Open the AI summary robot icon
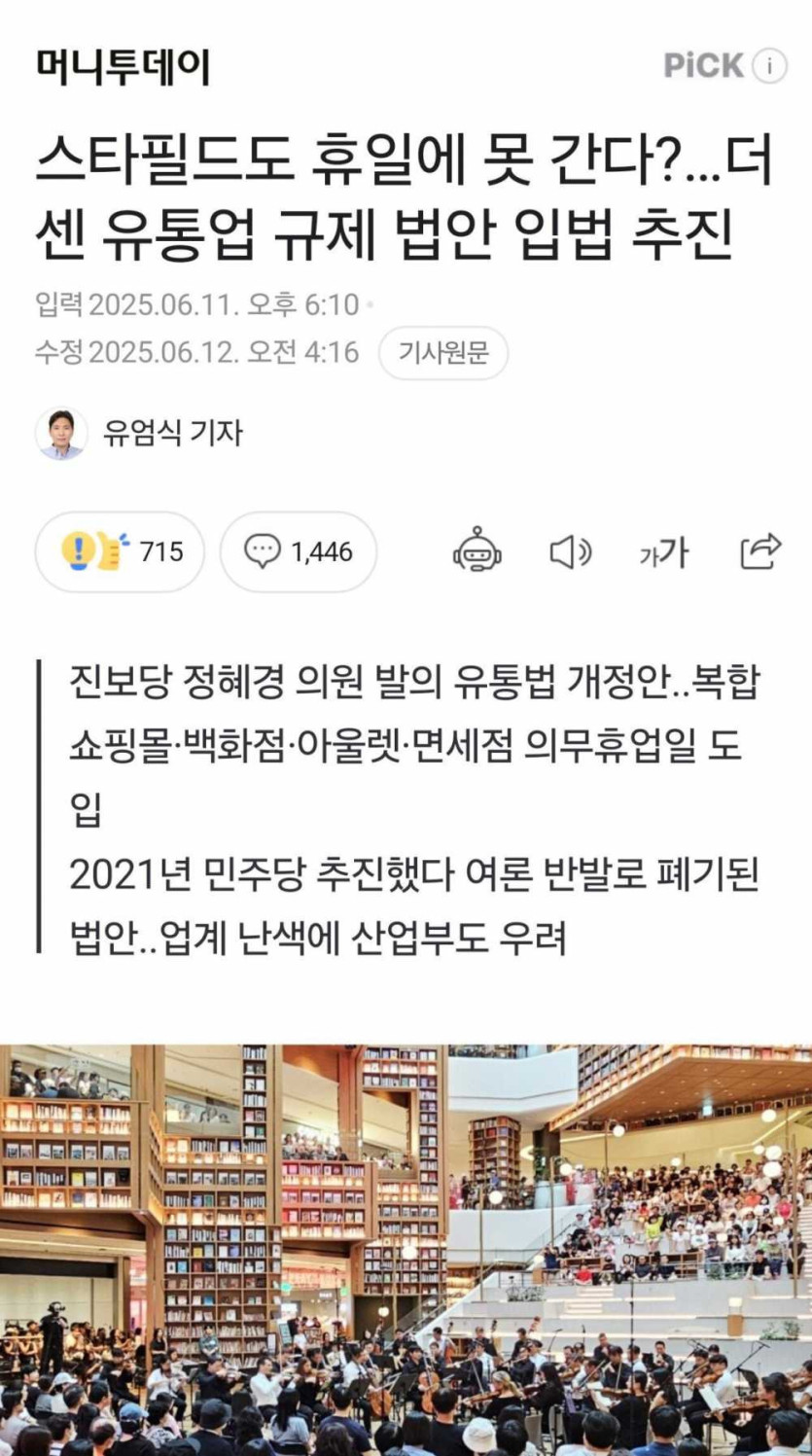Image resolution: width=812 pixels, height=1456 pixels. [x=477, y=551]
